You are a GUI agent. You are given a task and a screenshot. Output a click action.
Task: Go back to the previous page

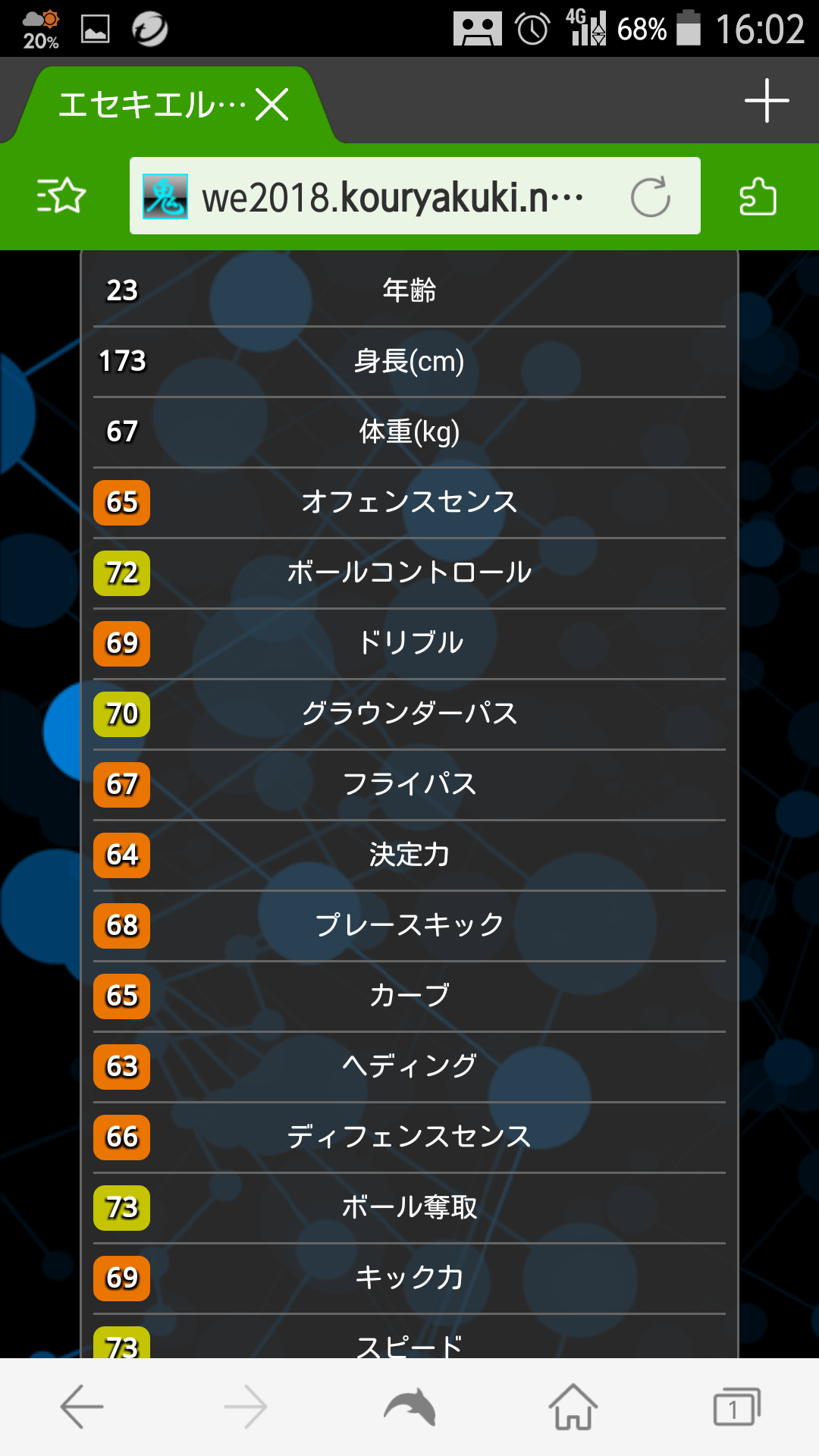[82, 1407]
